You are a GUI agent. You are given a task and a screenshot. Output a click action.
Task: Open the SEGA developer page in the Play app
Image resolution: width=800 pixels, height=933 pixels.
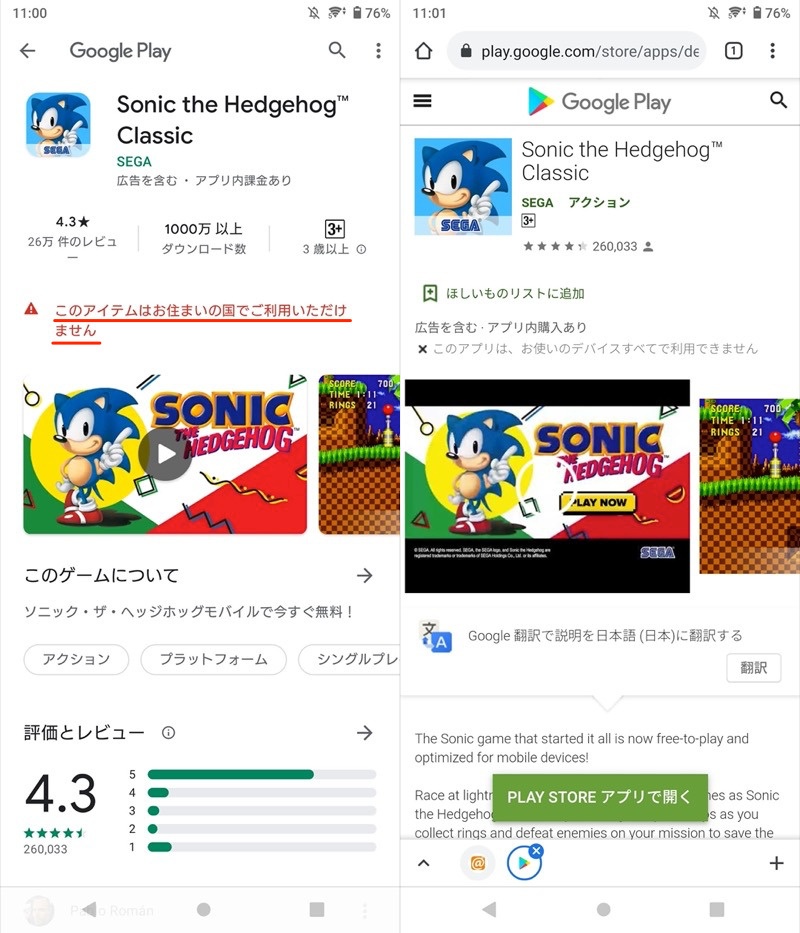[x=134, y=161]
